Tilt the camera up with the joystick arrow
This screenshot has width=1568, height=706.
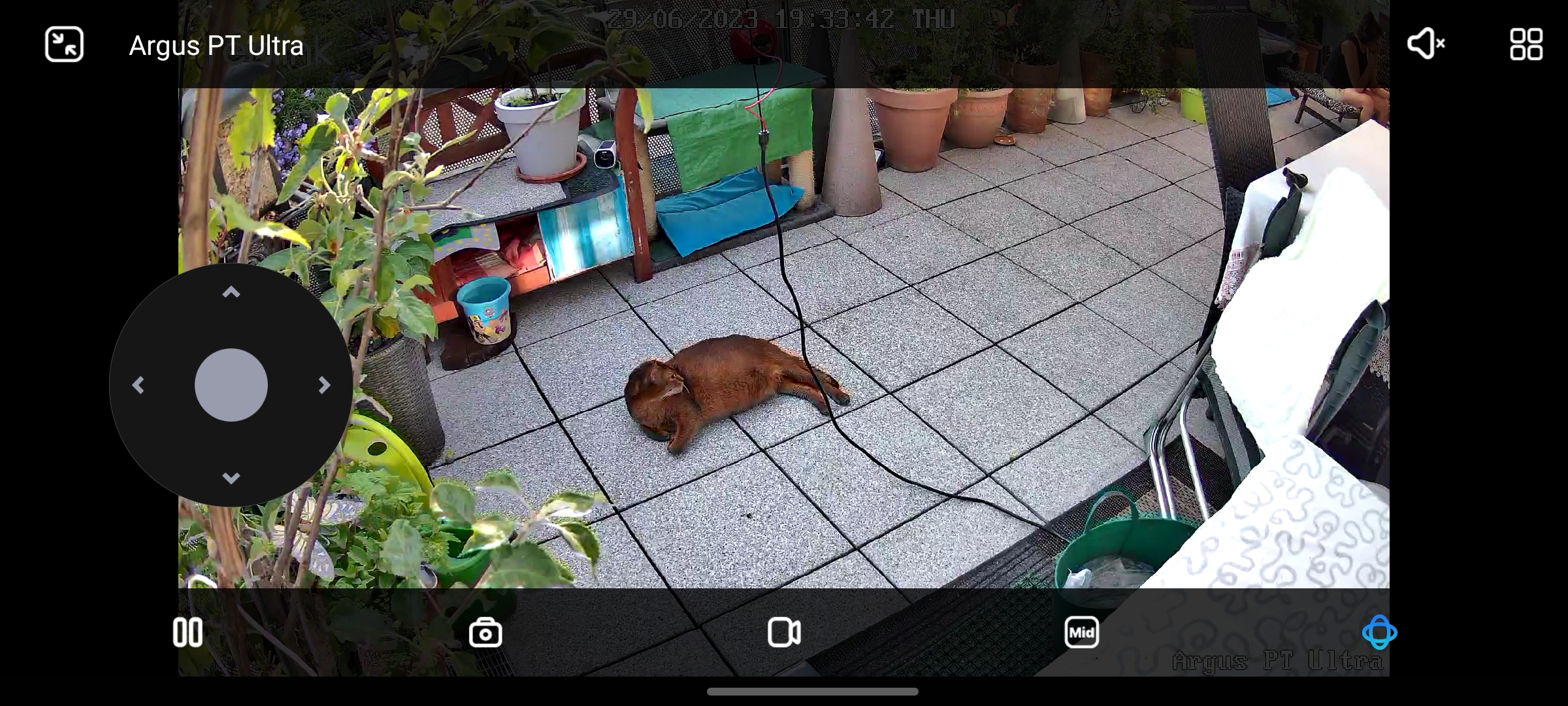[x=231, y=292]
